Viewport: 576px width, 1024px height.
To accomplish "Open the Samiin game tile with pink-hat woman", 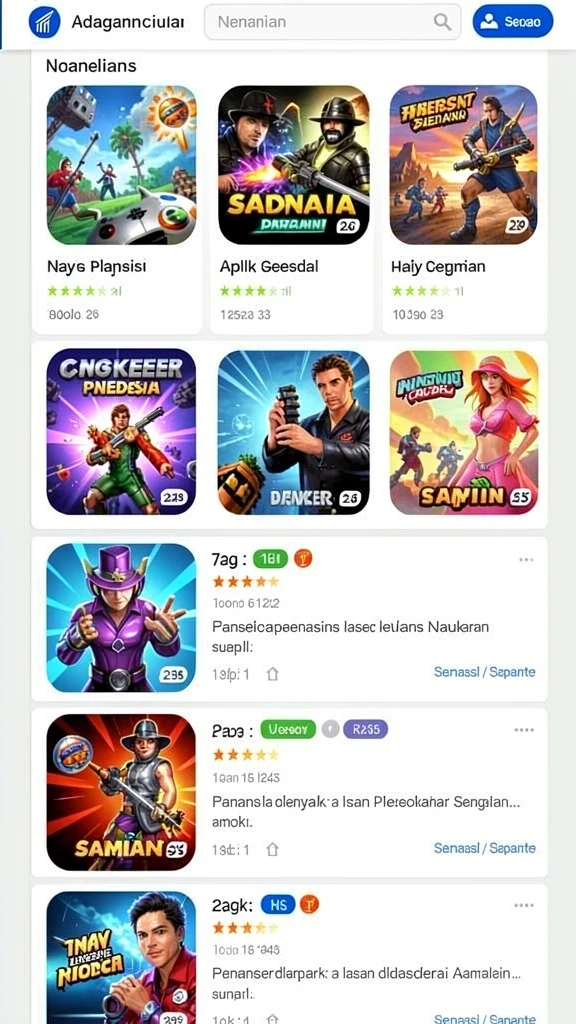I will pos(464,431).
